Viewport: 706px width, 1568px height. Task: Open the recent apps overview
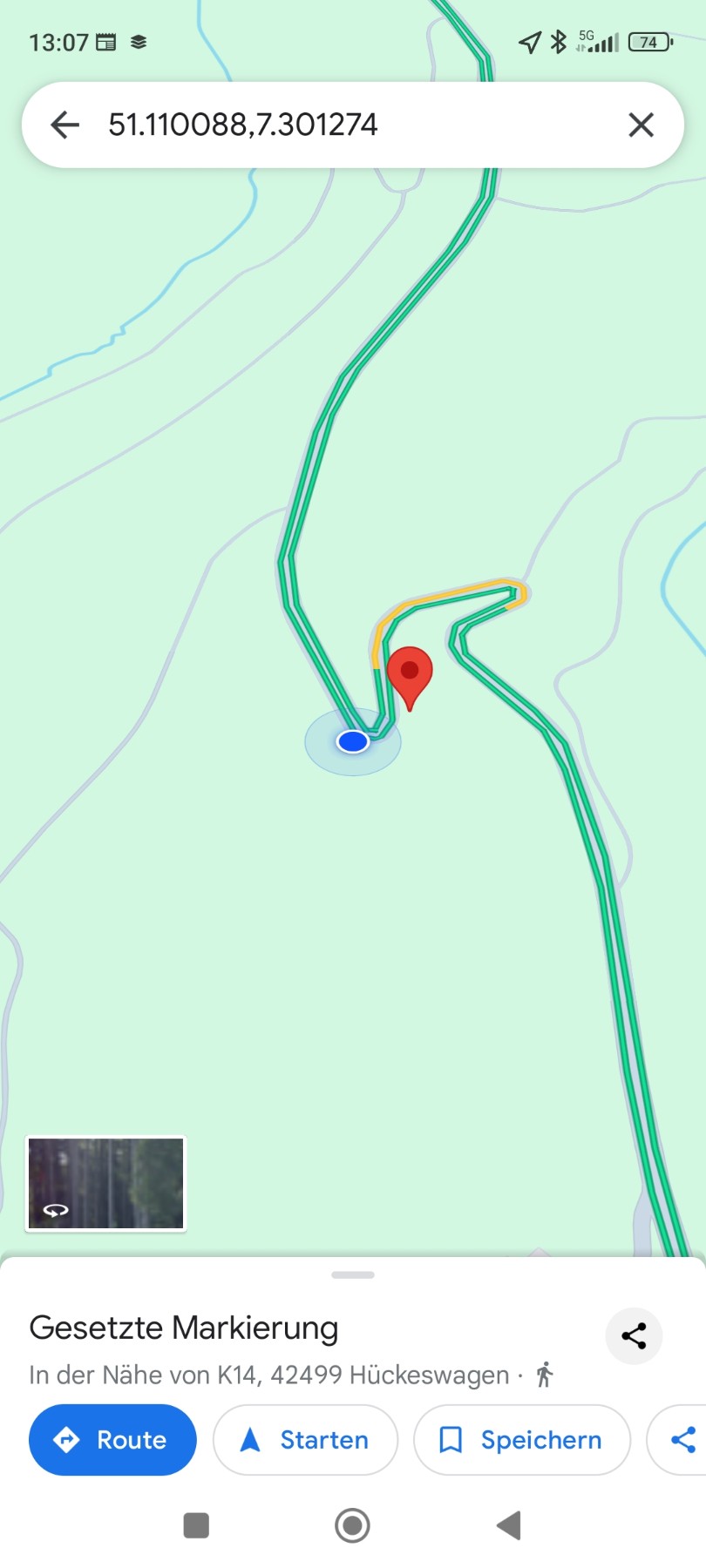pyautogui.click(x=196, y=1525)
